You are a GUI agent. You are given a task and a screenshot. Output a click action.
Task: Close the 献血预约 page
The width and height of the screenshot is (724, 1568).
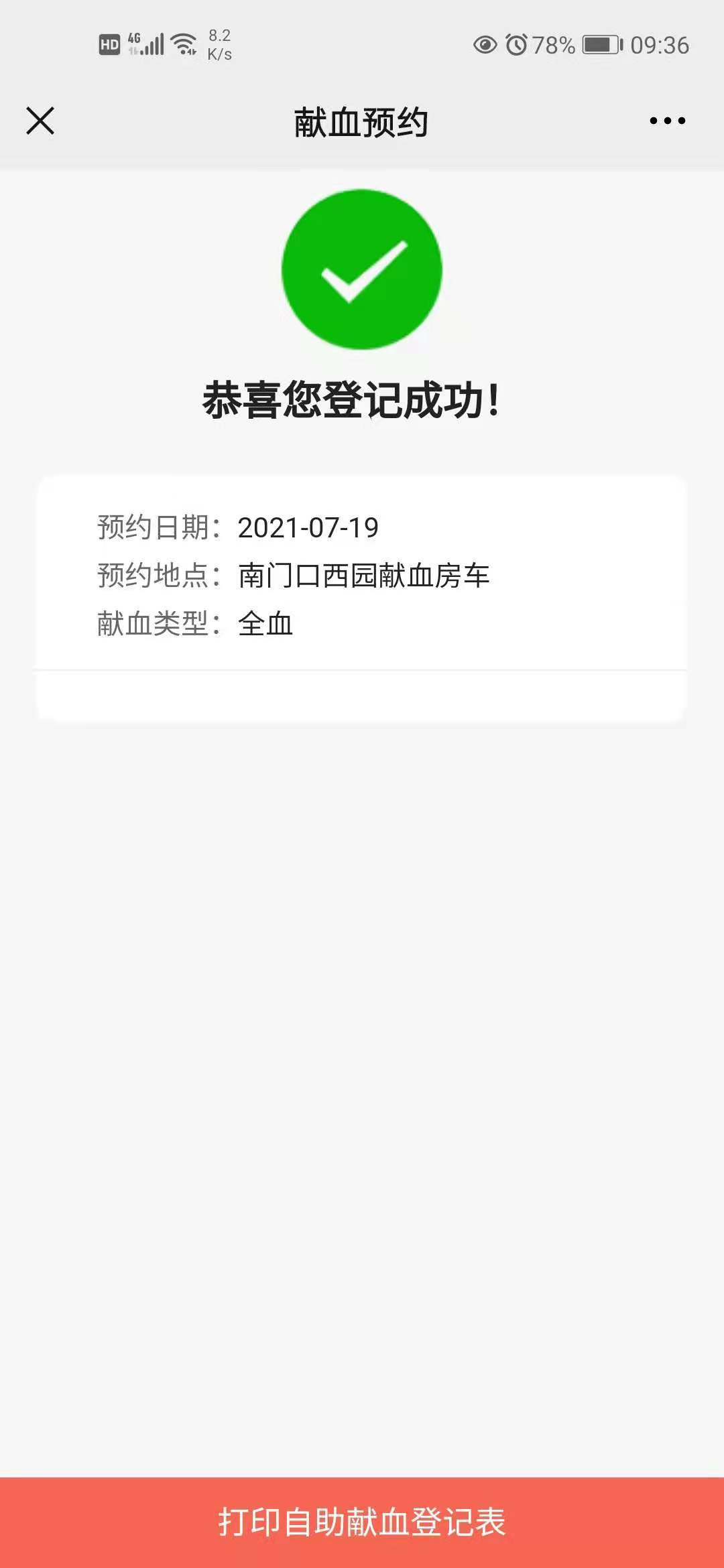[40, 121]
